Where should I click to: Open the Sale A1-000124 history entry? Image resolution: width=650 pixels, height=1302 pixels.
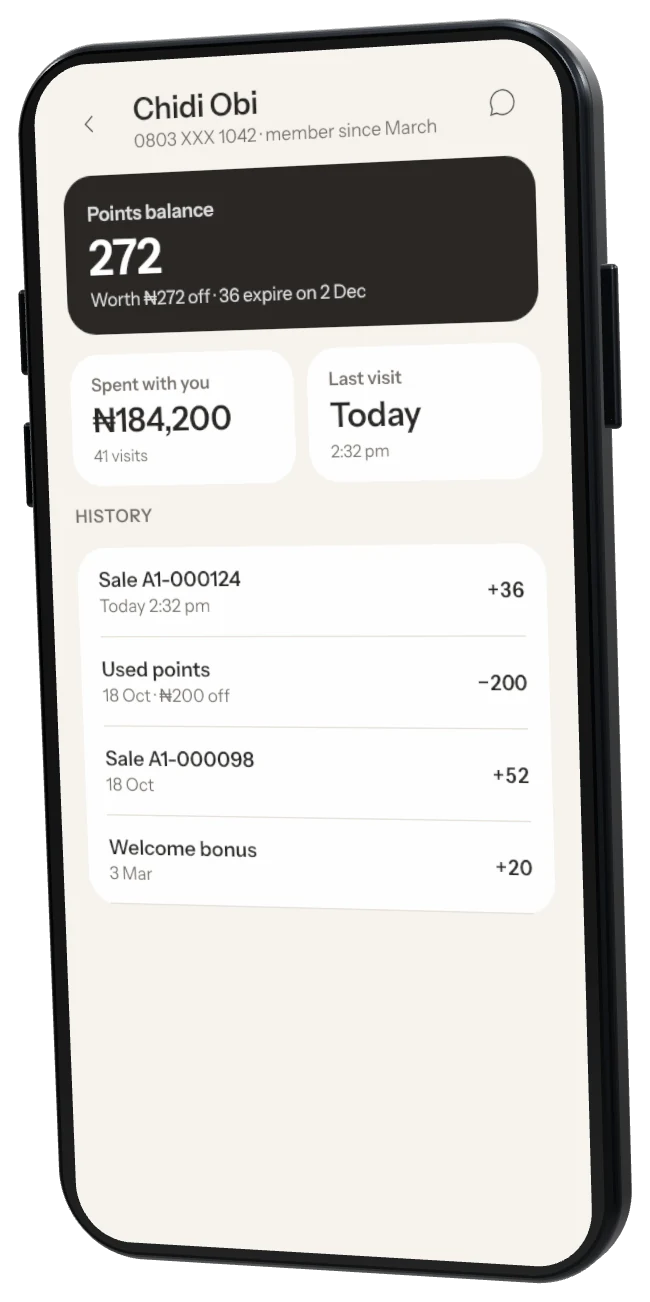click(312, 591)
